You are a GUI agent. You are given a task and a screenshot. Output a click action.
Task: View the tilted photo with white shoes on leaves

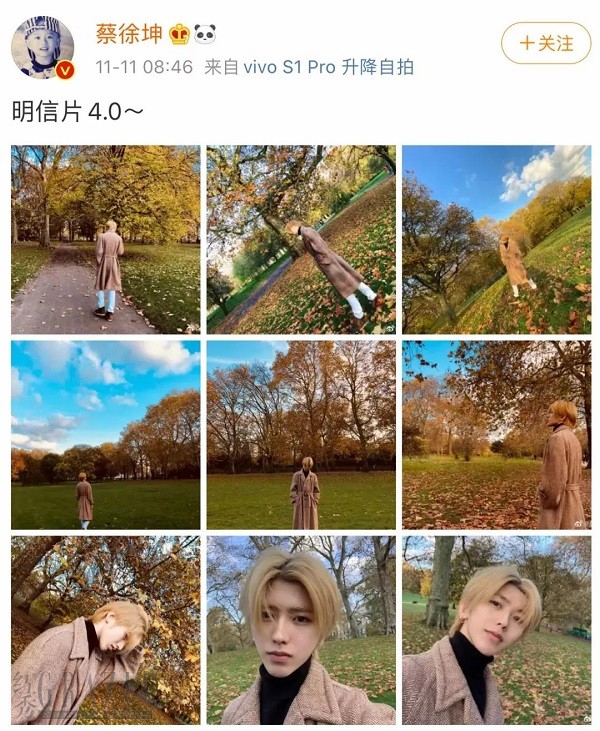point(301,239)
